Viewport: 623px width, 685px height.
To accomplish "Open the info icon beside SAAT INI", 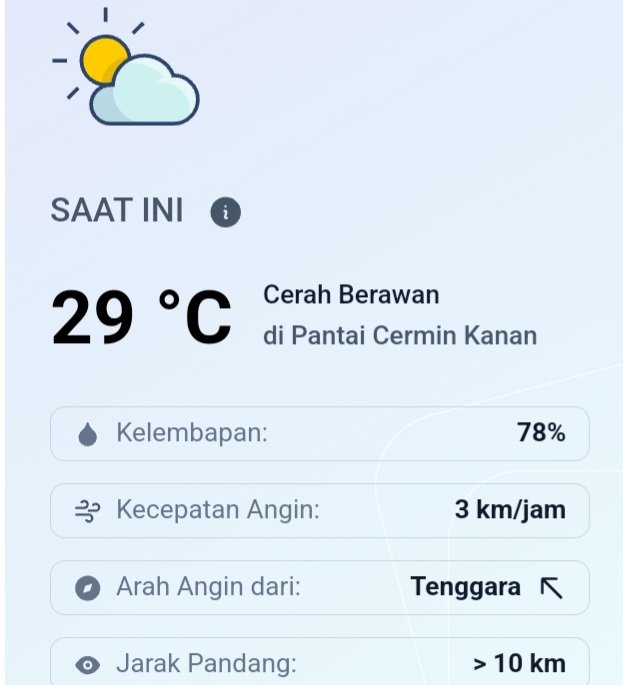I will 226,212.
